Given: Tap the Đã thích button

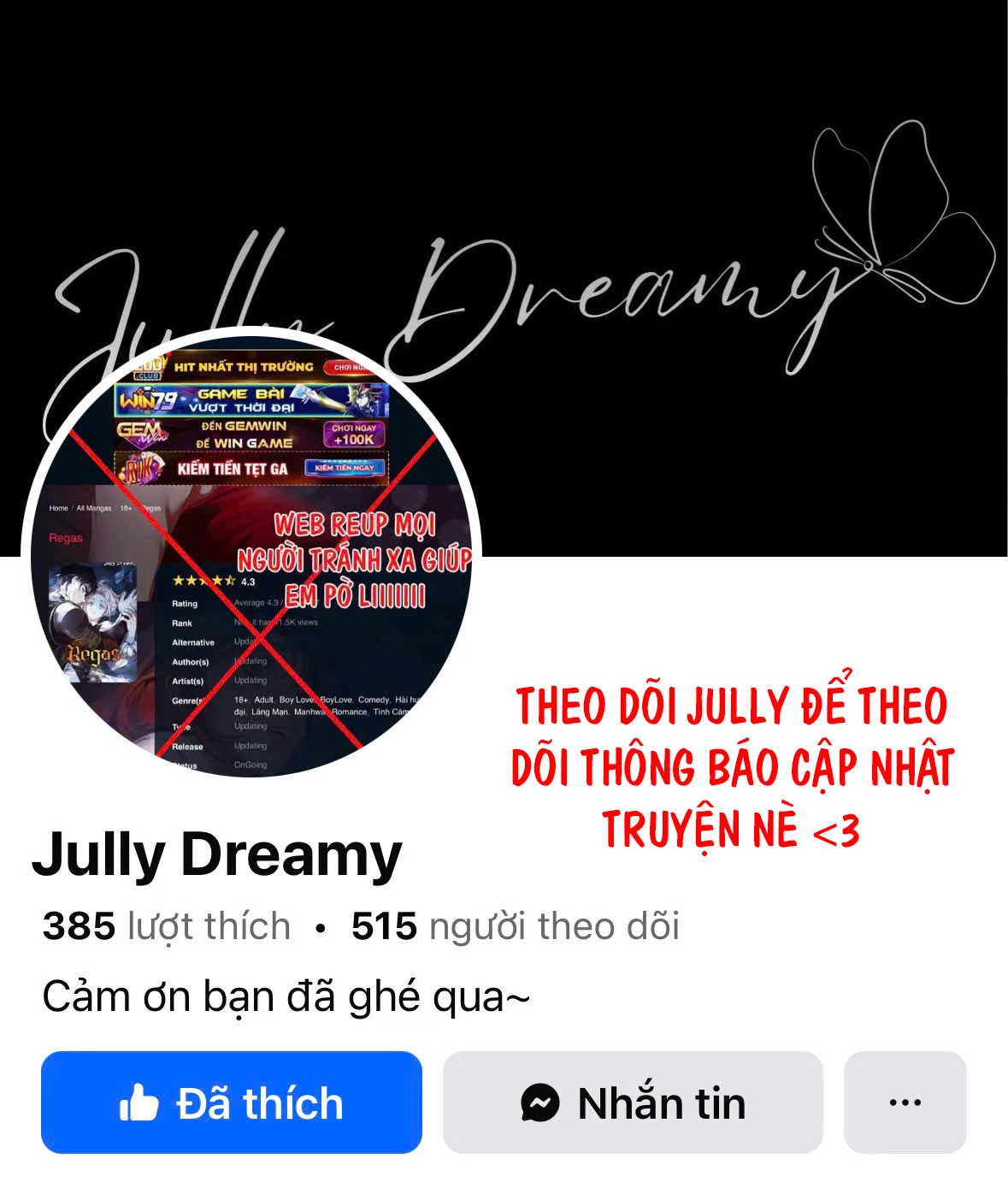Looking at the screenshot, I should tap(231, 1102).
